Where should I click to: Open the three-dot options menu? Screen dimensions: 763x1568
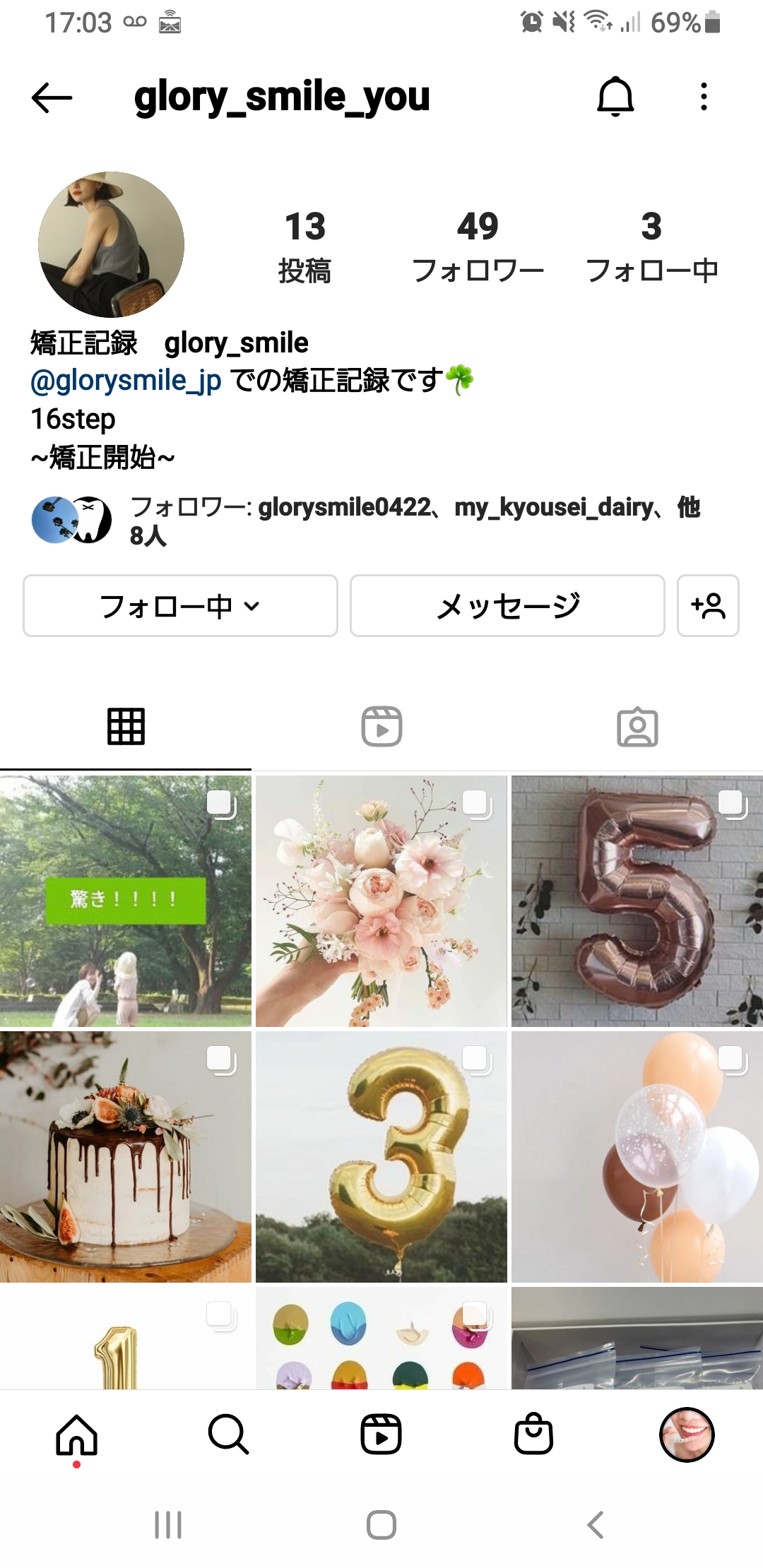click(703, 99)
